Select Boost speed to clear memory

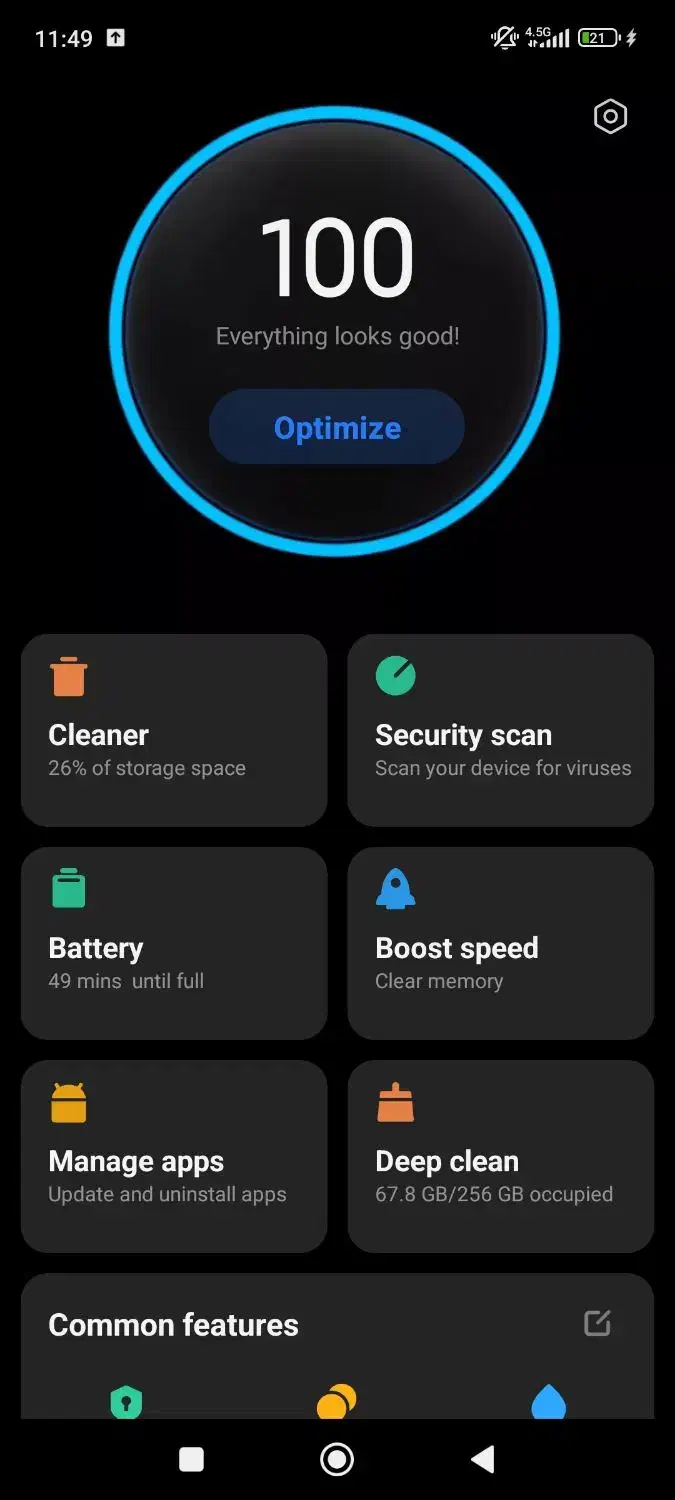tap(501, 943)
